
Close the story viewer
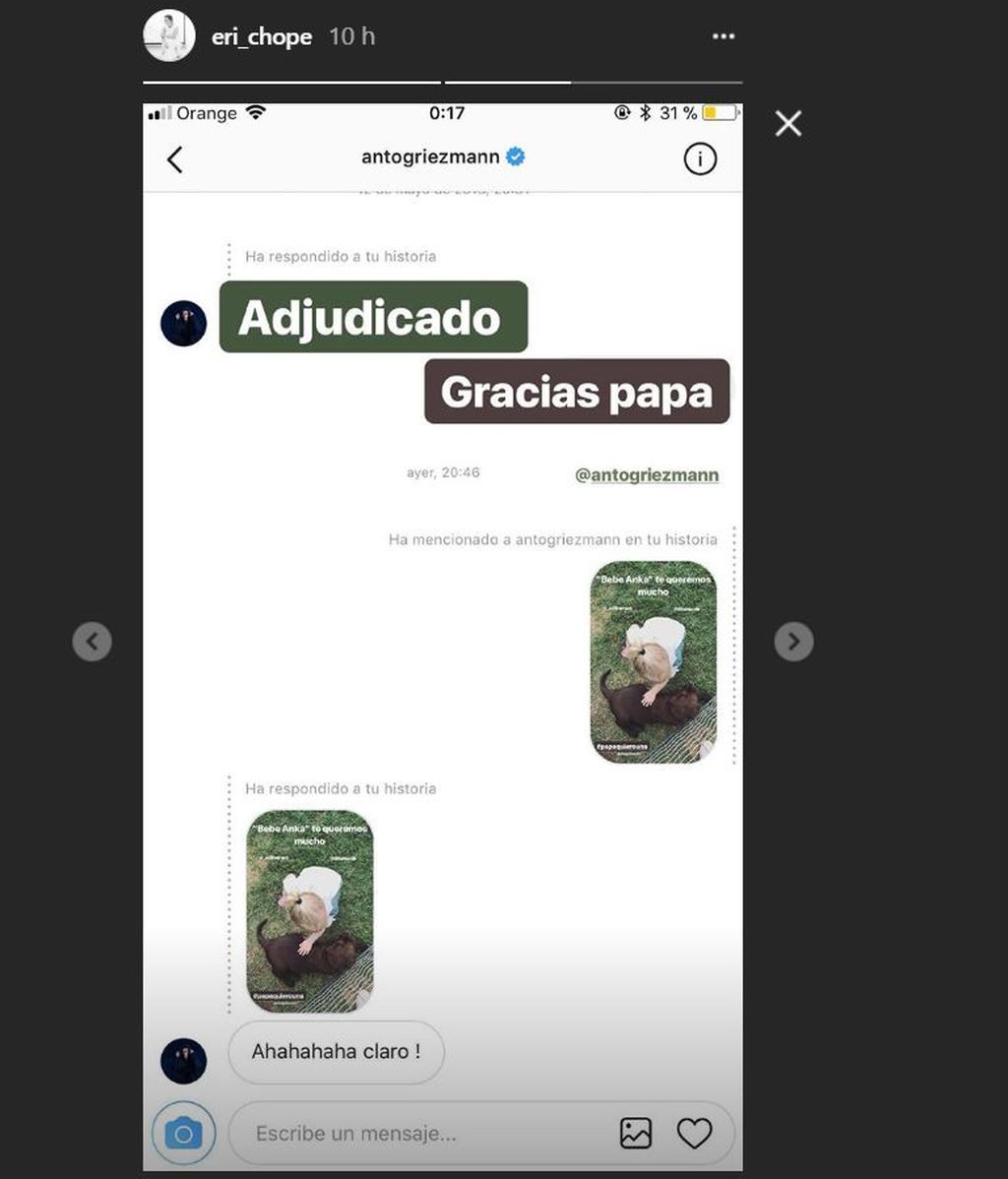pos(788,123)
